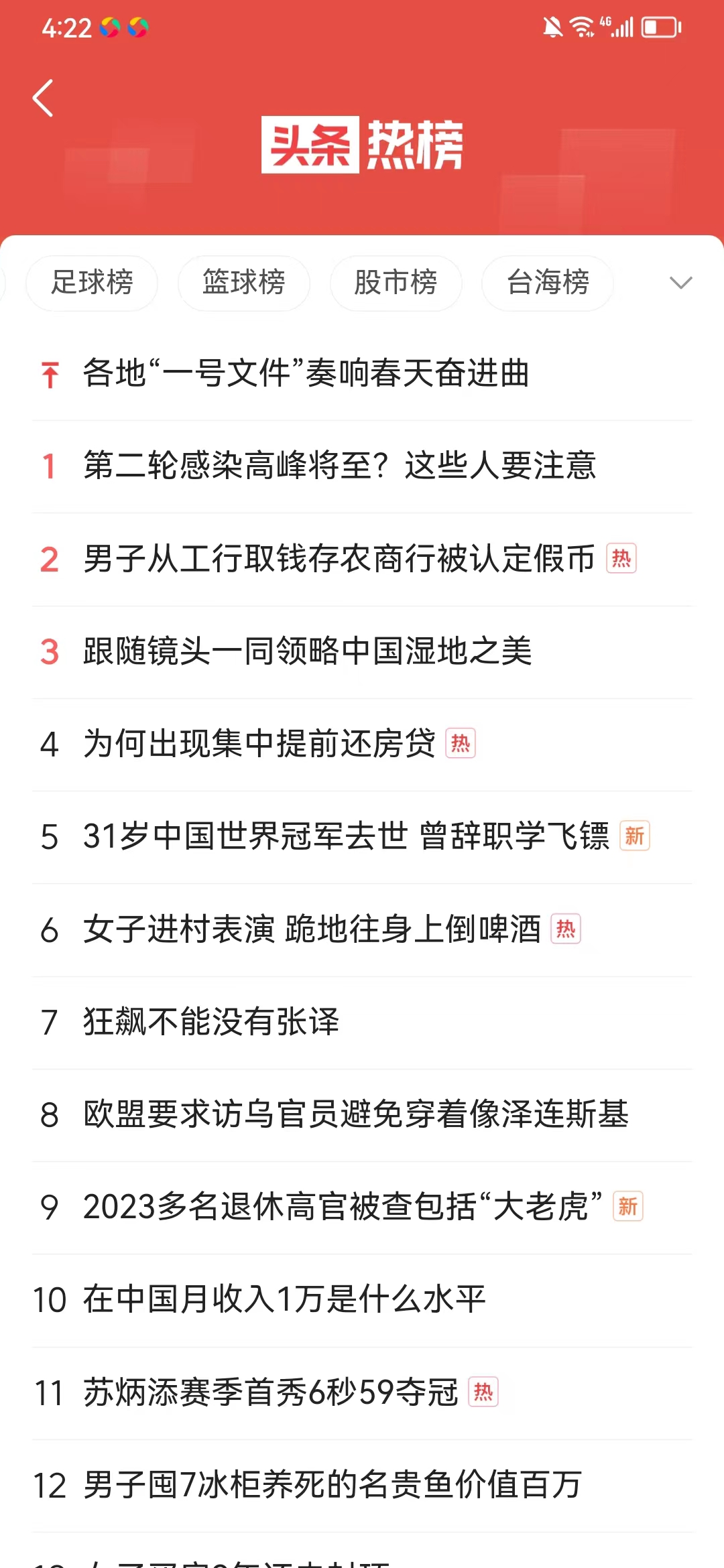Open 第二轮感染高峰将至 story
This screenshot has width=724, height=1568.
click(x=339, y=466)
